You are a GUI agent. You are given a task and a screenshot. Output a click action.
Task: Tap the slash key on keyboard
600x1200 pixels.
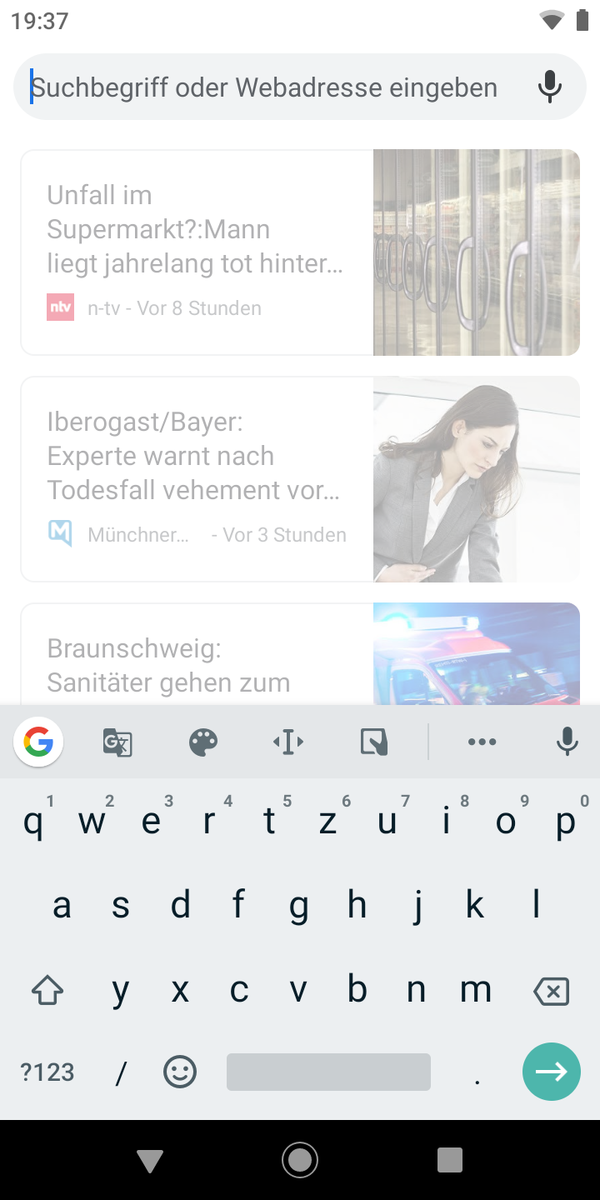[x=121, y=1073]
